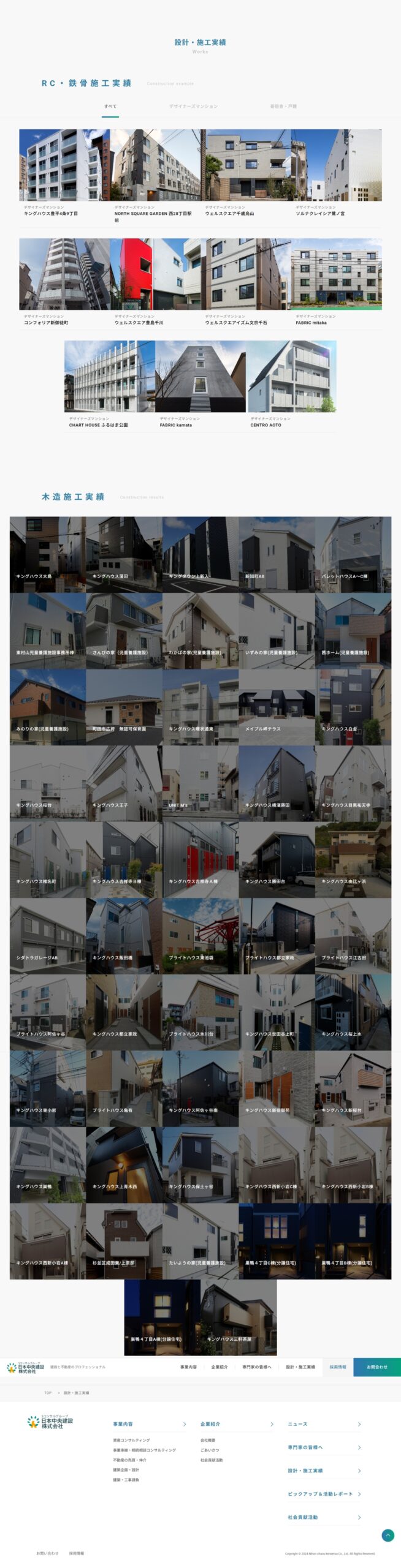Open the 採用情報 button in the header

[337, 1366]
